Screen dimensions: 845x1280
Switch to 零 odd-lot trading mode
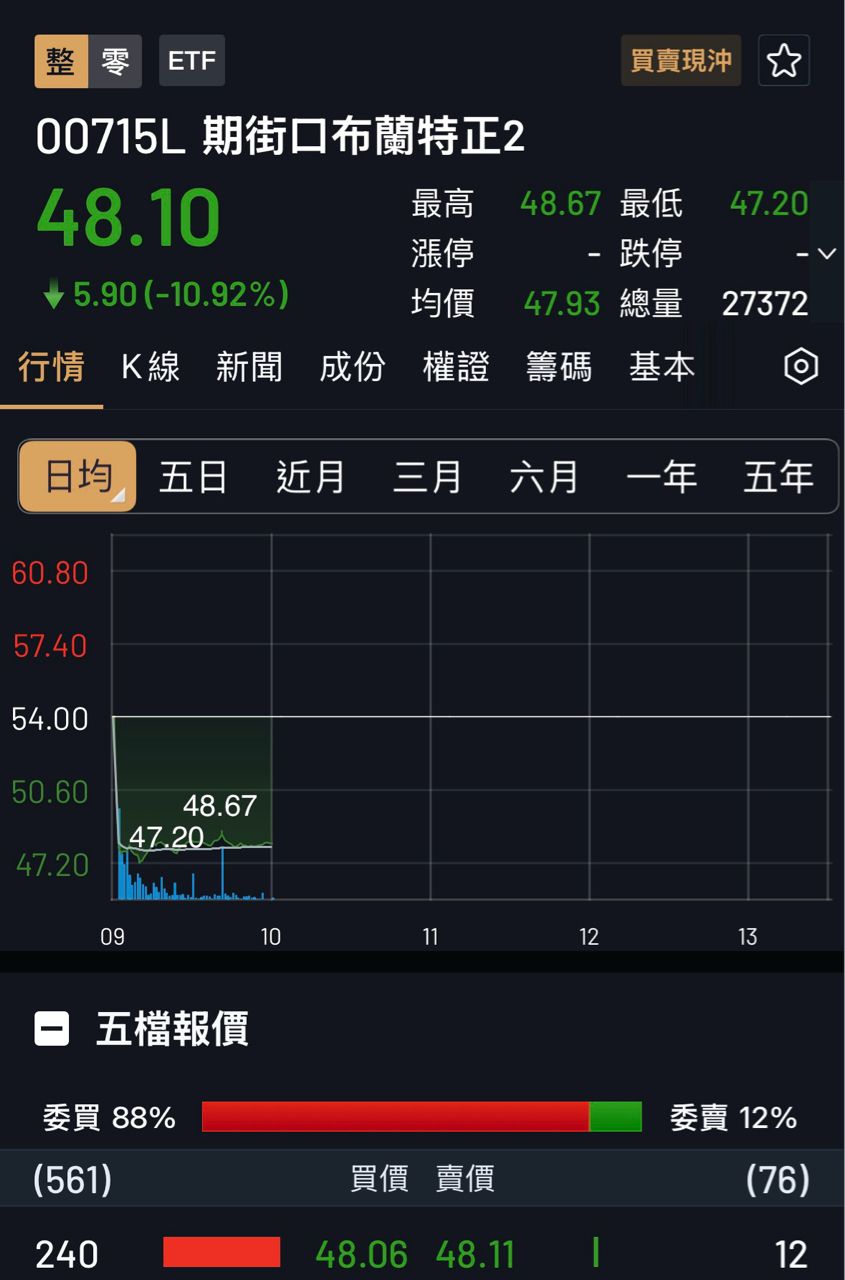[x=115, y=61]
